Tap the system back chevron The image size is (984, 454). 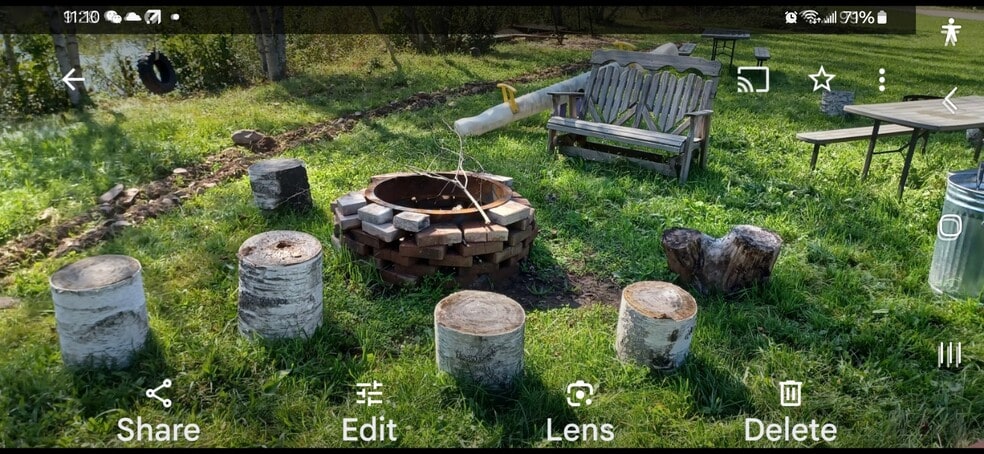950,100
